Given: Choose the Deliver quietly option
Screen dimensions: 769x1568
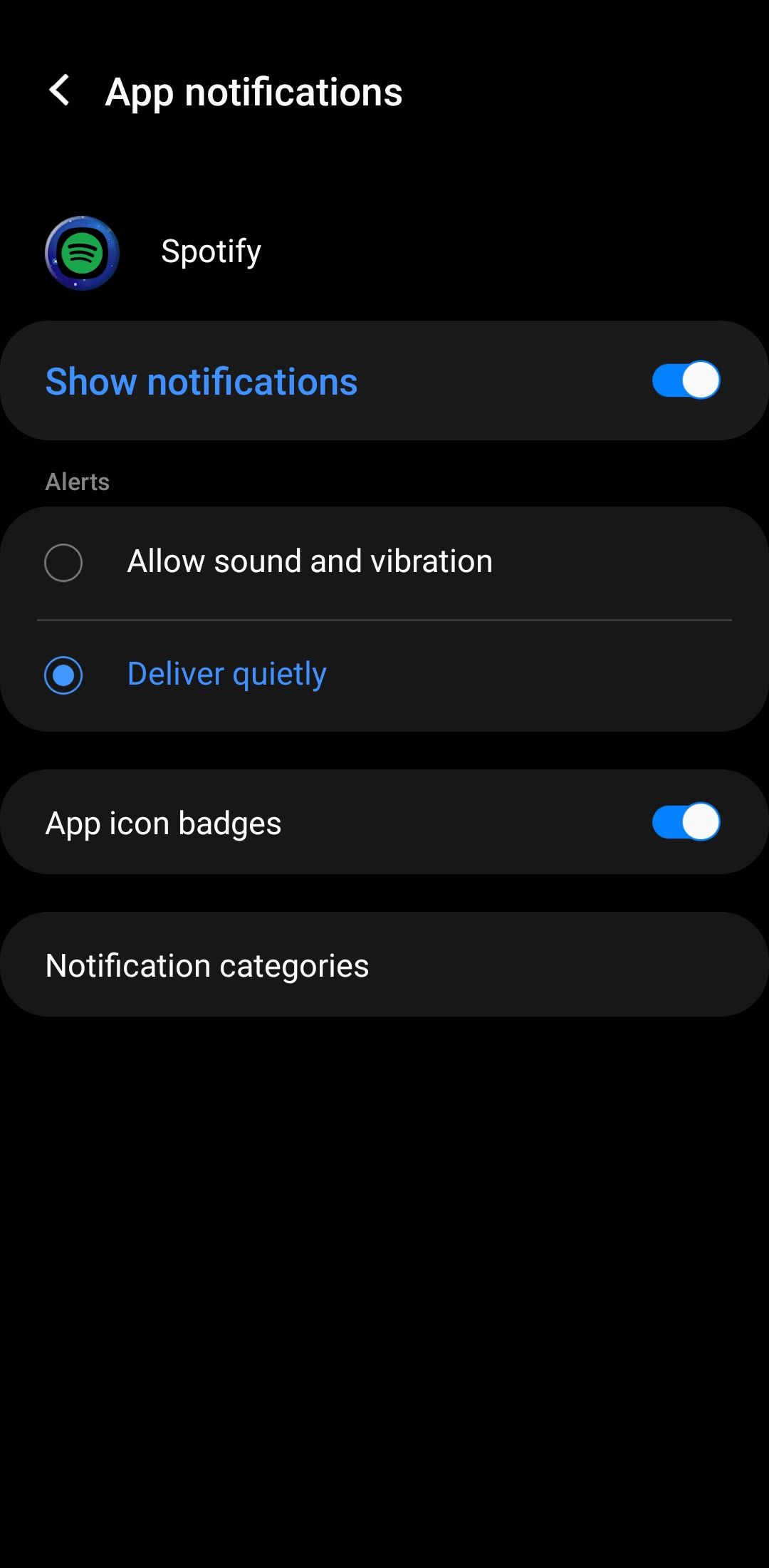Looking at the screenshot, I should click(64, 675).
